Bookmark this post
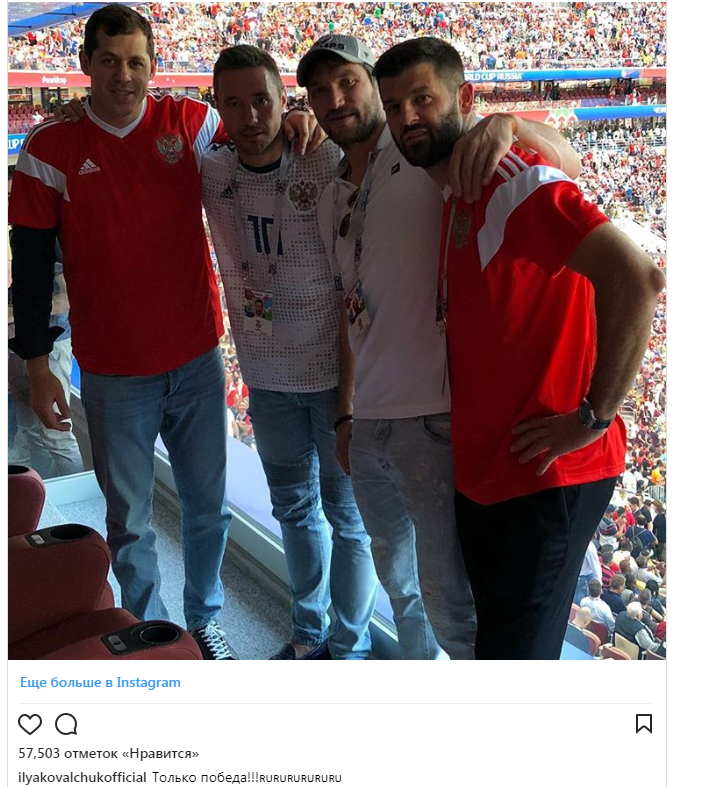This screenshot has width=713, height=787. 644,723
